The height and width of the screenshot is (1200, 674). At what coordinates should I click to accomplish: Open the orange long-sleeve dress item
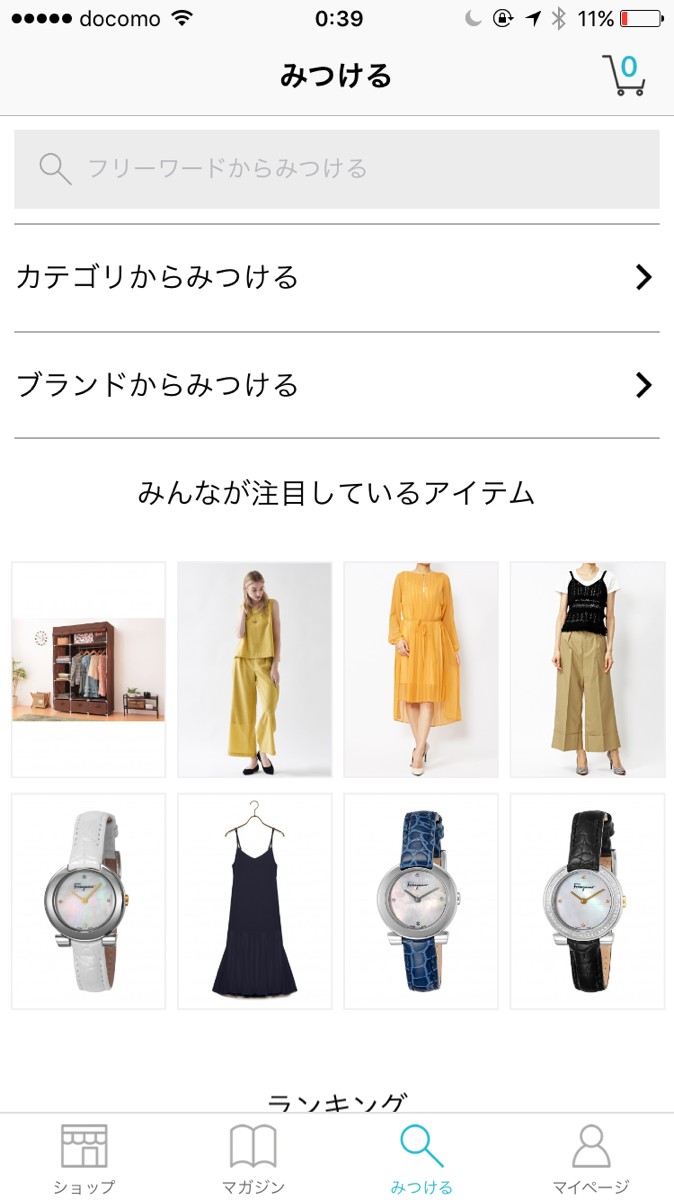421,669
